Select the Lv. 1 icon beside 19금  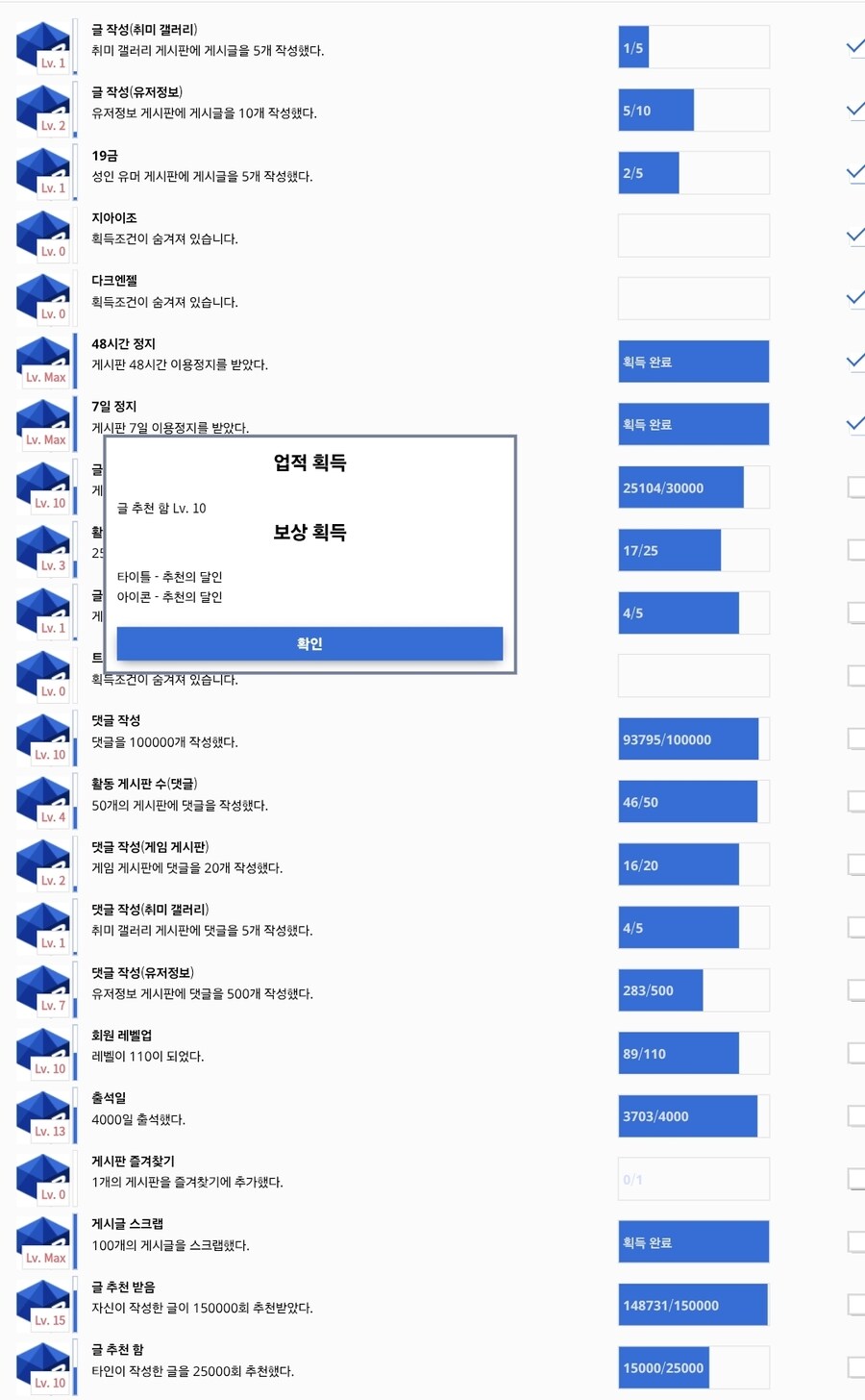(42, 171)
